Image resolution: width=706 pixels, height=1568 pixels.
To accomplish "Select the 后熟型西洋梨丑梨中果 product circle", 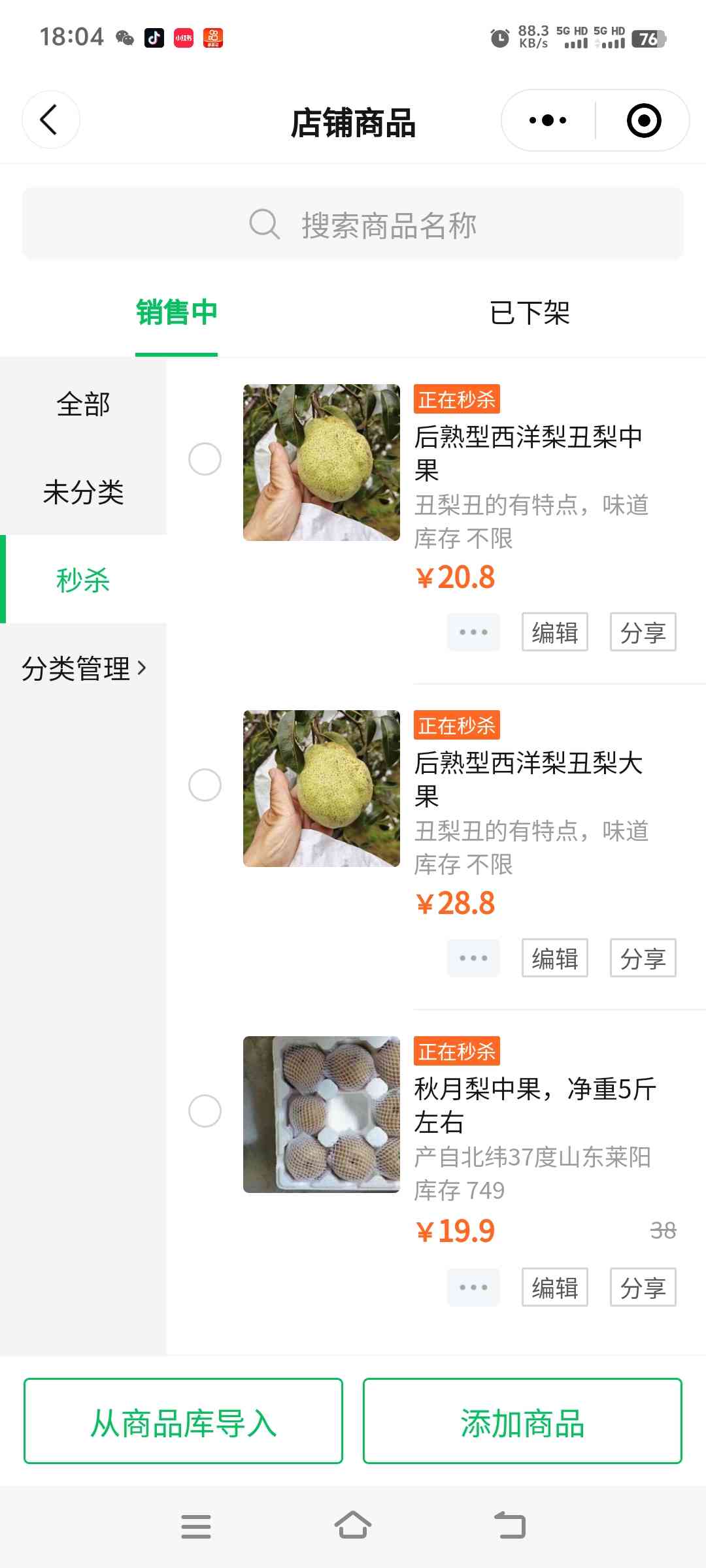I will (x=205, y=459).
